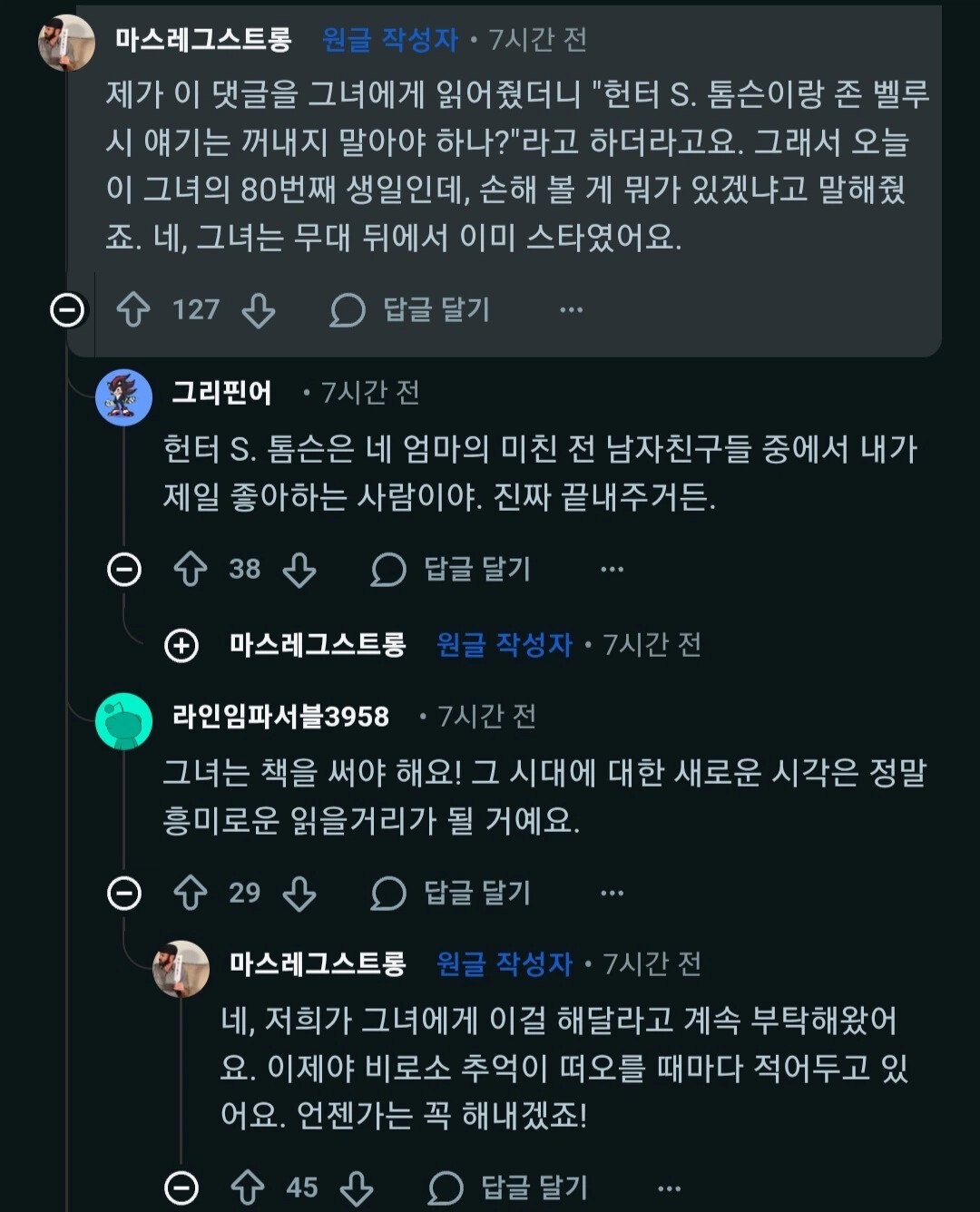The height and width of the screenshot is (1212, 980).
Task: Reply to the top 마스레그스트롱 comment
Action: click(410, 310)
